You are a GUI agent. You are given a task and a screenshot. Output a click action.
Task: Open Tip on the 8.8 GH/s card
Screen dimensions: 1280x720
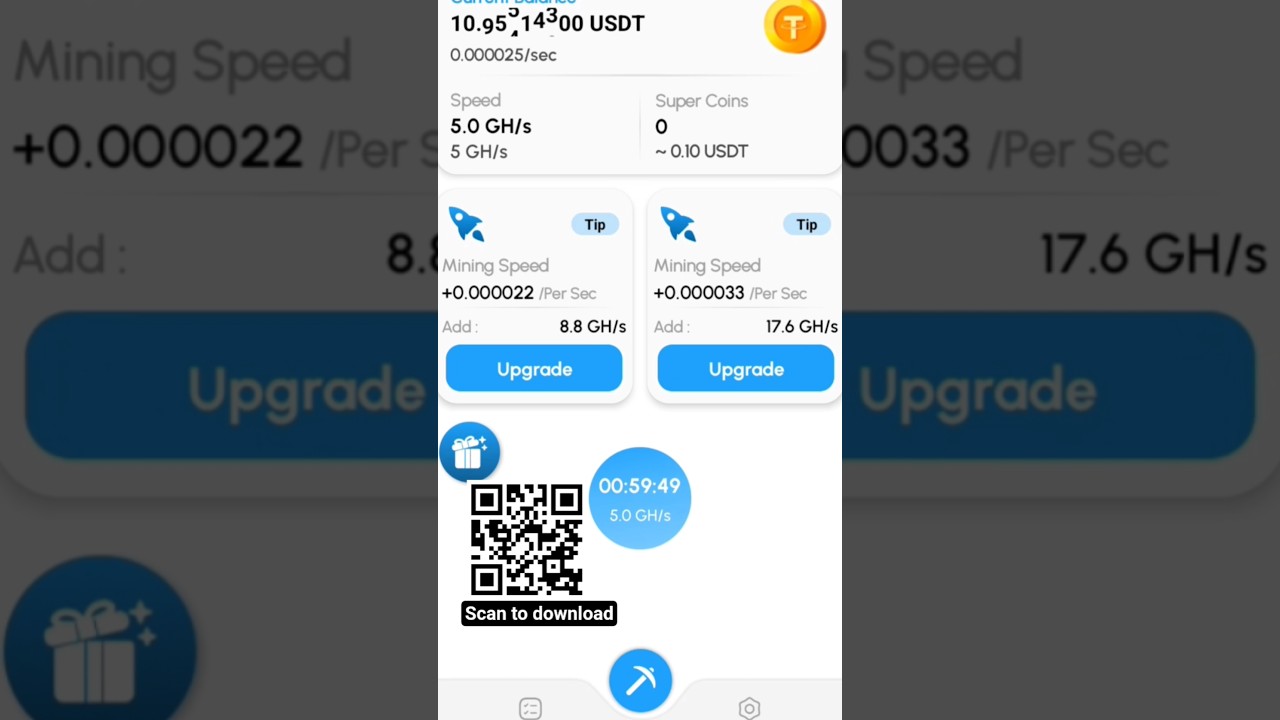point(595,224)
